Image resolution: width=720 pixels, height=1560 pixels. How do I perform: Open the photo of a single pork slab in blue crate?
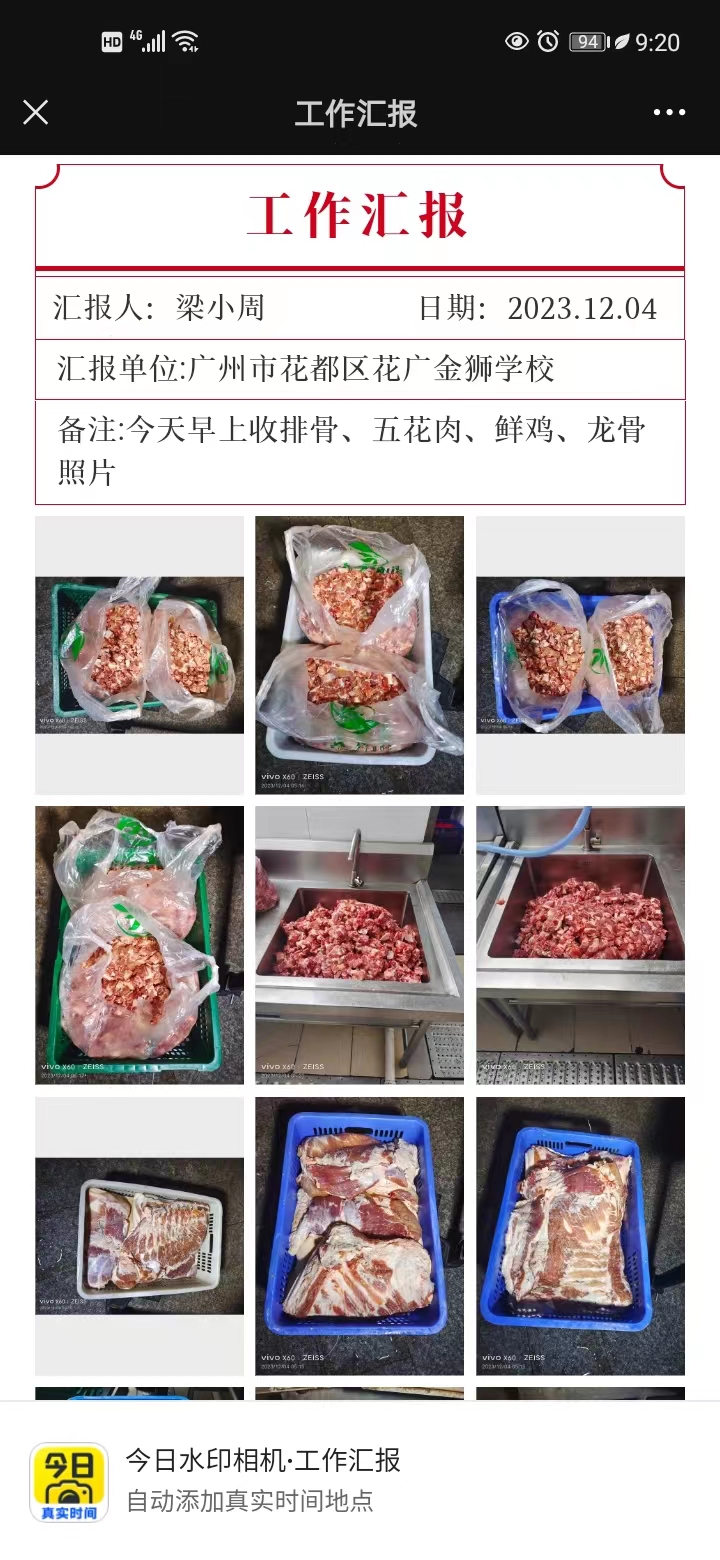580,1235
